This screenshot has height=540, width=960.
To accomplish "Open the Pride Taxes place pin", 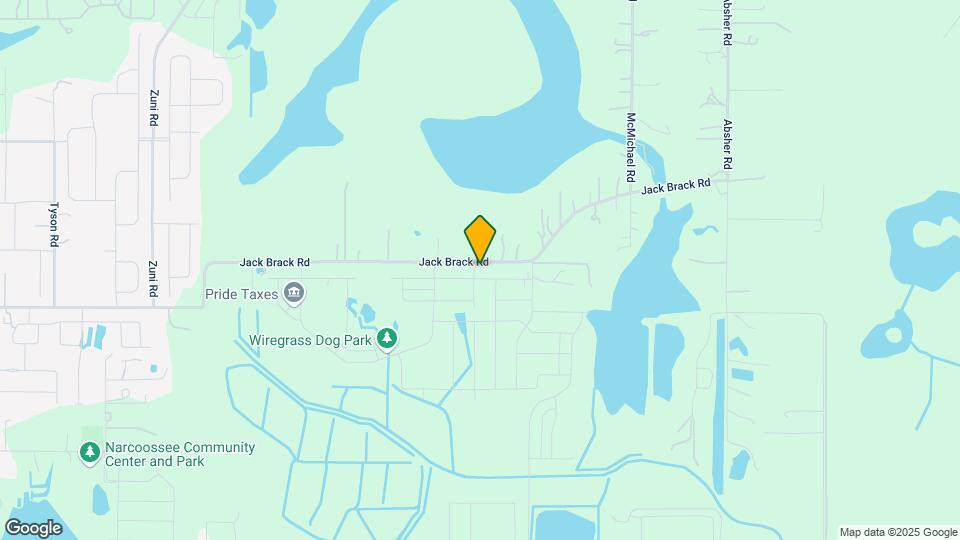I will pyautogui.click(x=294, y=293).
